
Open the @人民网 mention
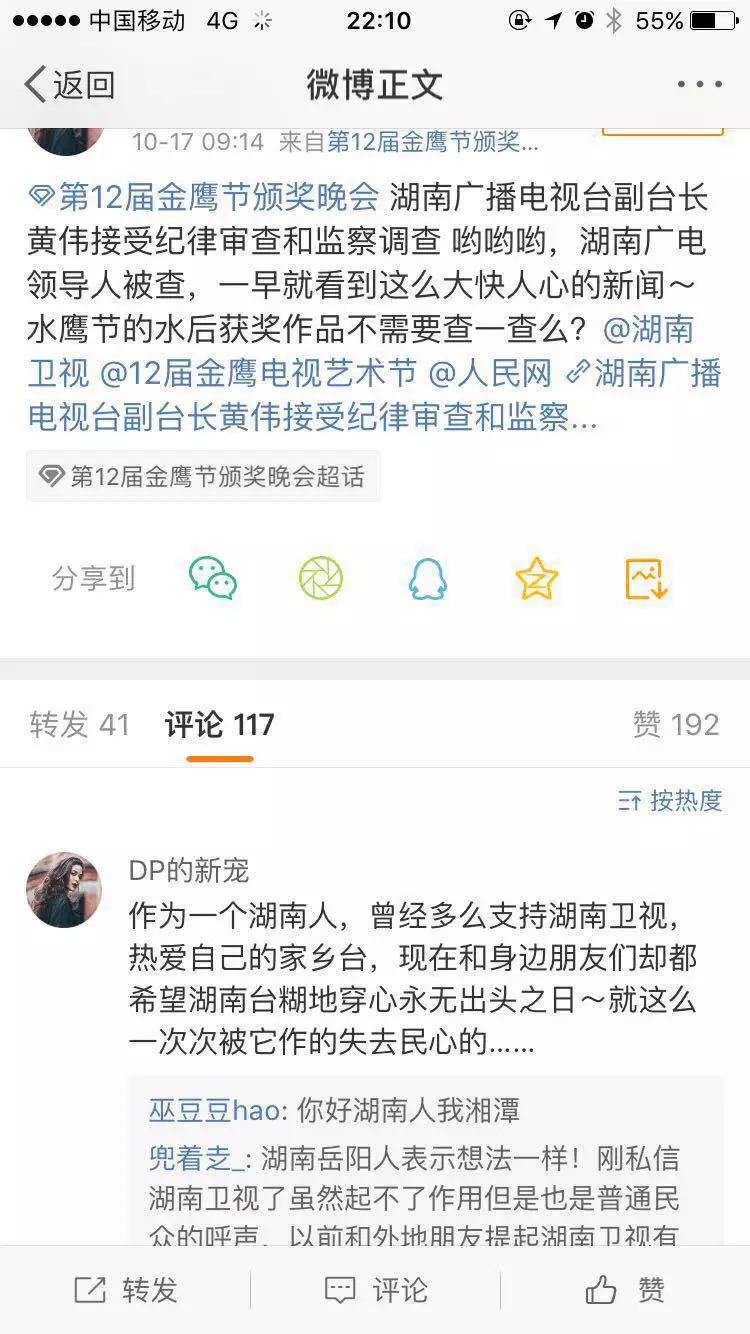tap(490, 373)
